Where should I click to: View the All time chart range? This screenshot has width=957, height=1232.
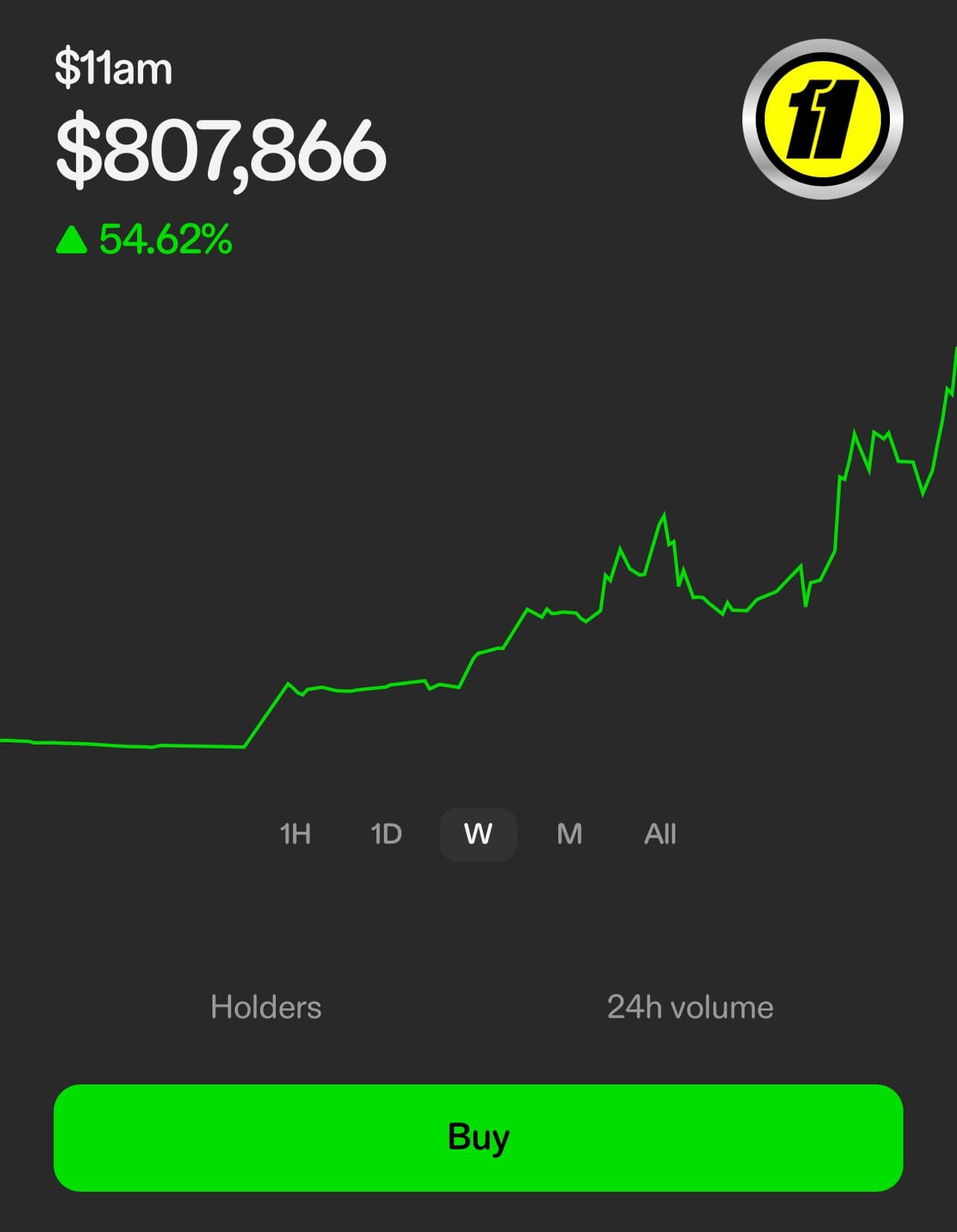(x=660, y=834)
